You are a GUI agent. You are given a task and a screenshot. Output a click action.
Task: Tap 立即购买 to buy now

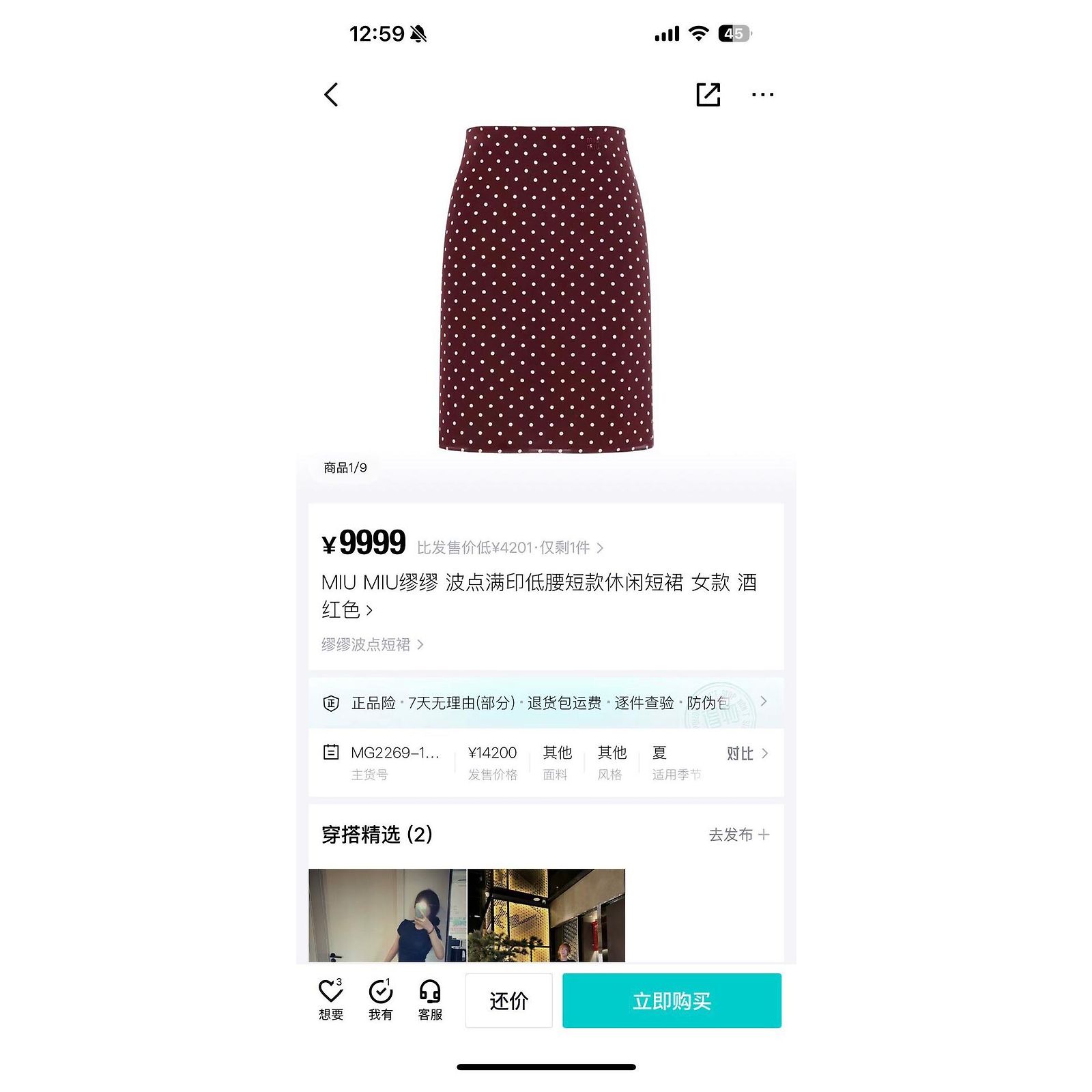(x=672, y=1001)
